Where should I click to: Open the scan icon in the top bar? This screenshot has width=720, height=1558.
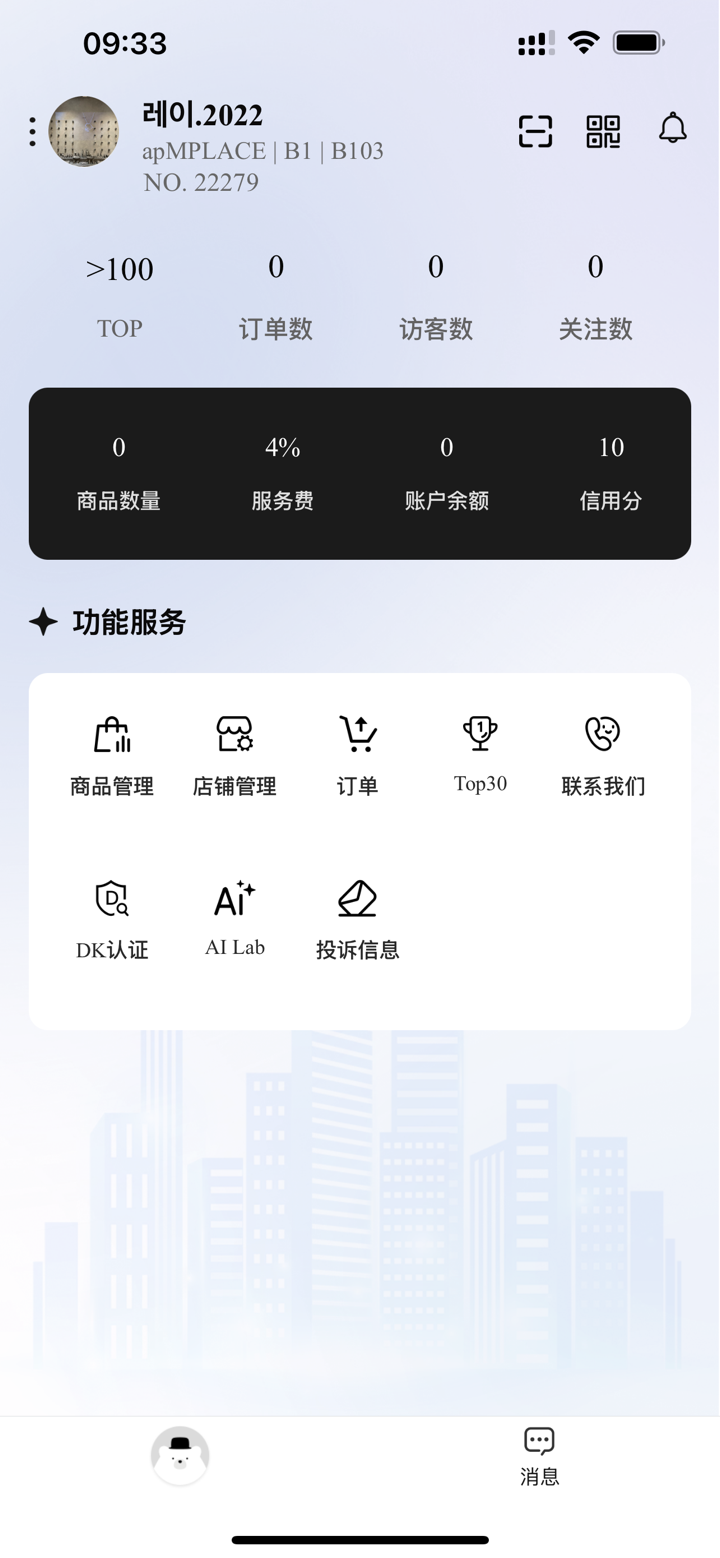click(x=535, y=130)
